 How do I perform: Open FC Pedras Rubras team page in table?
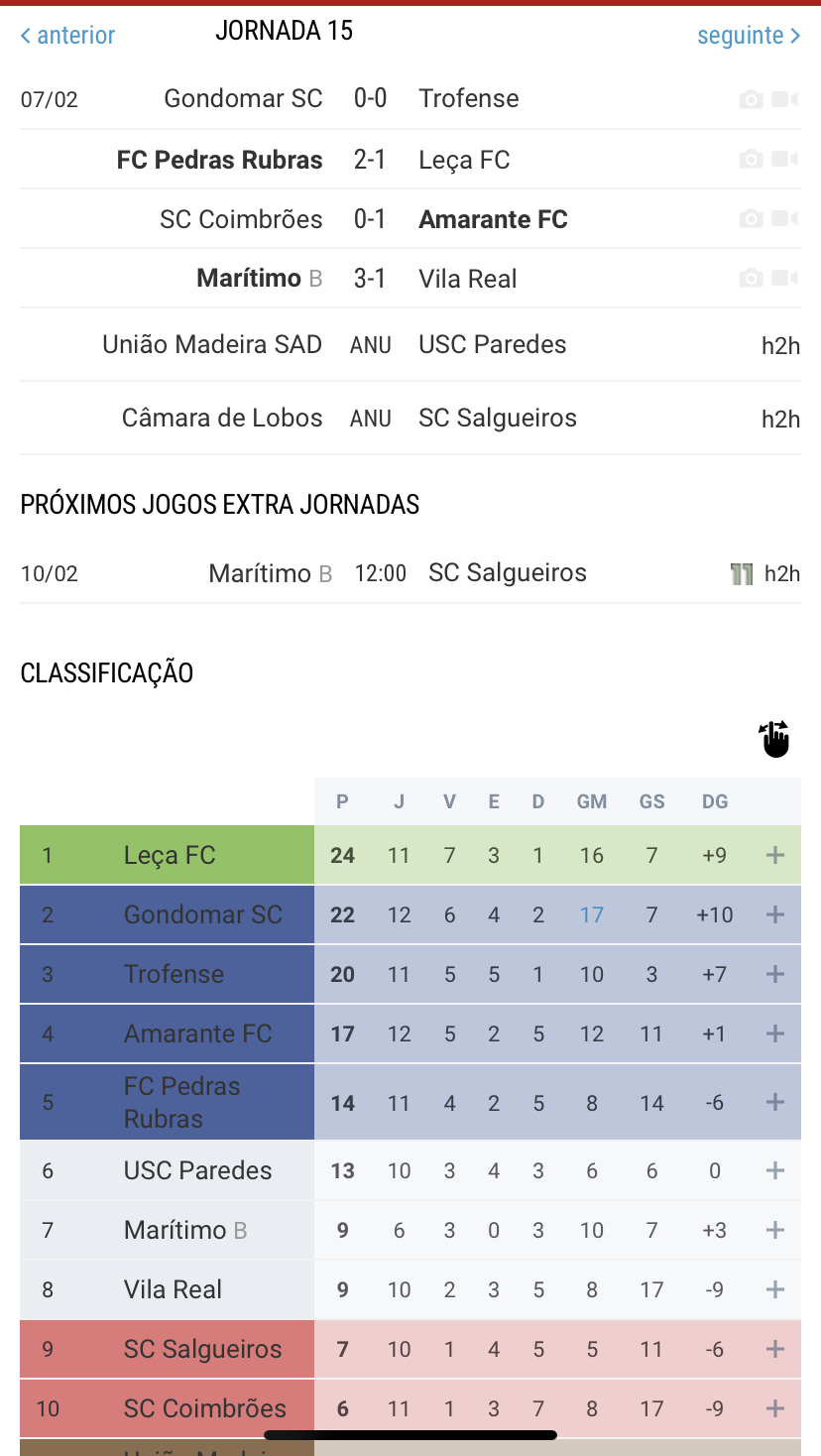[181, 1102]
